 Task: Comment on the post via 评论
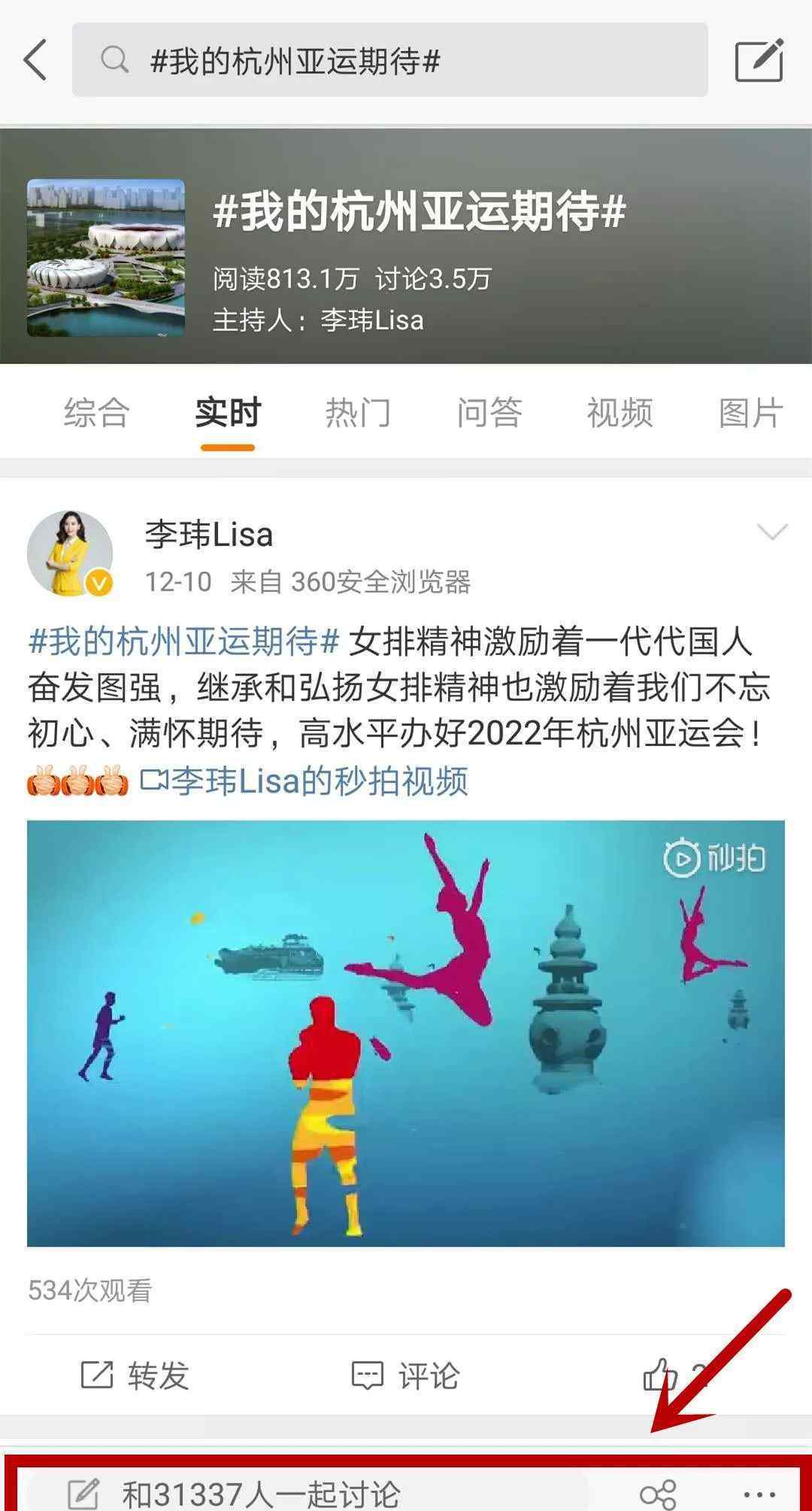[406, 1375]
